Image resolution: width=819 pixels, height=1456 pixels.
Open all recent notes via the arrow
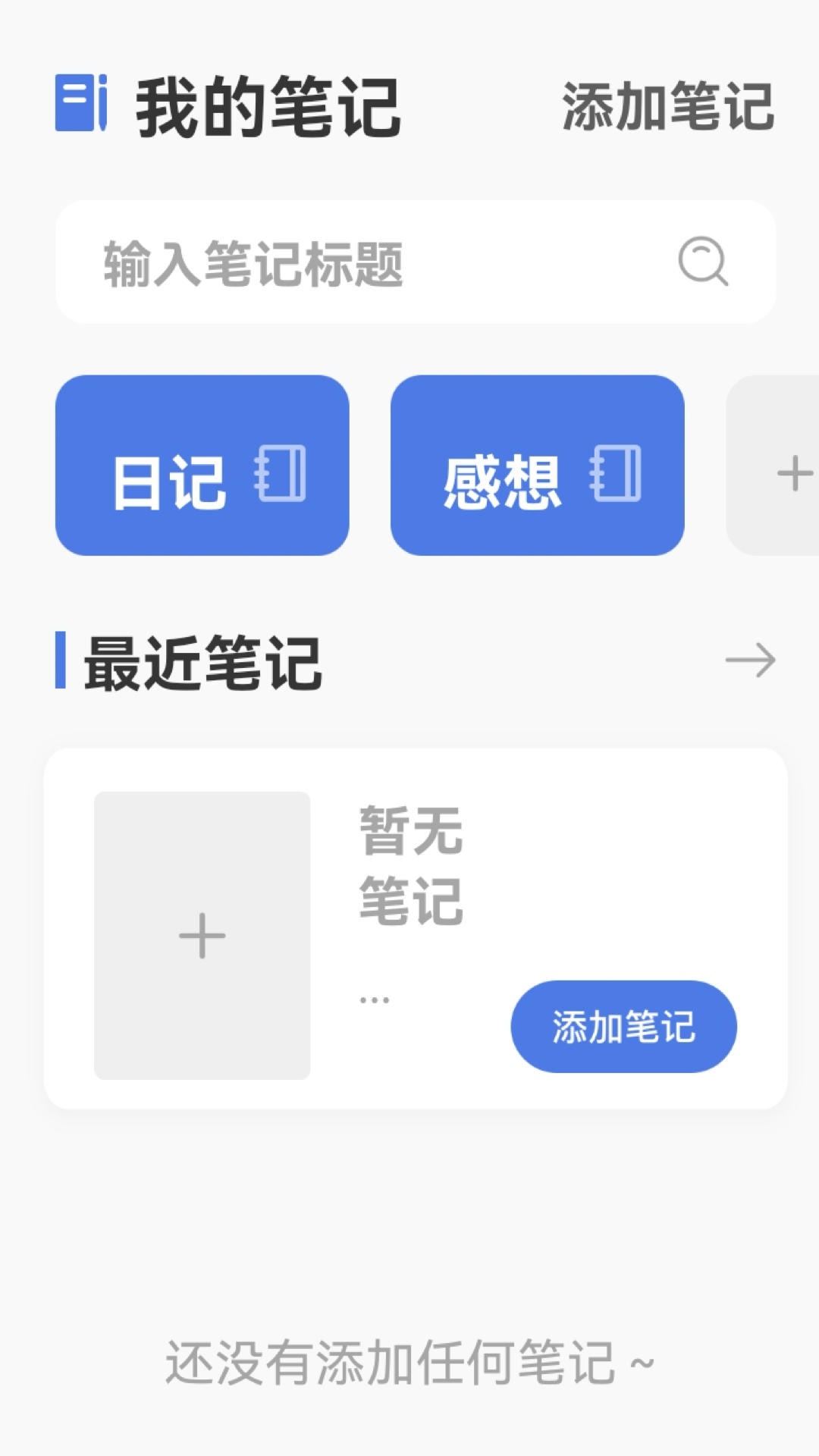coord(750,661)
